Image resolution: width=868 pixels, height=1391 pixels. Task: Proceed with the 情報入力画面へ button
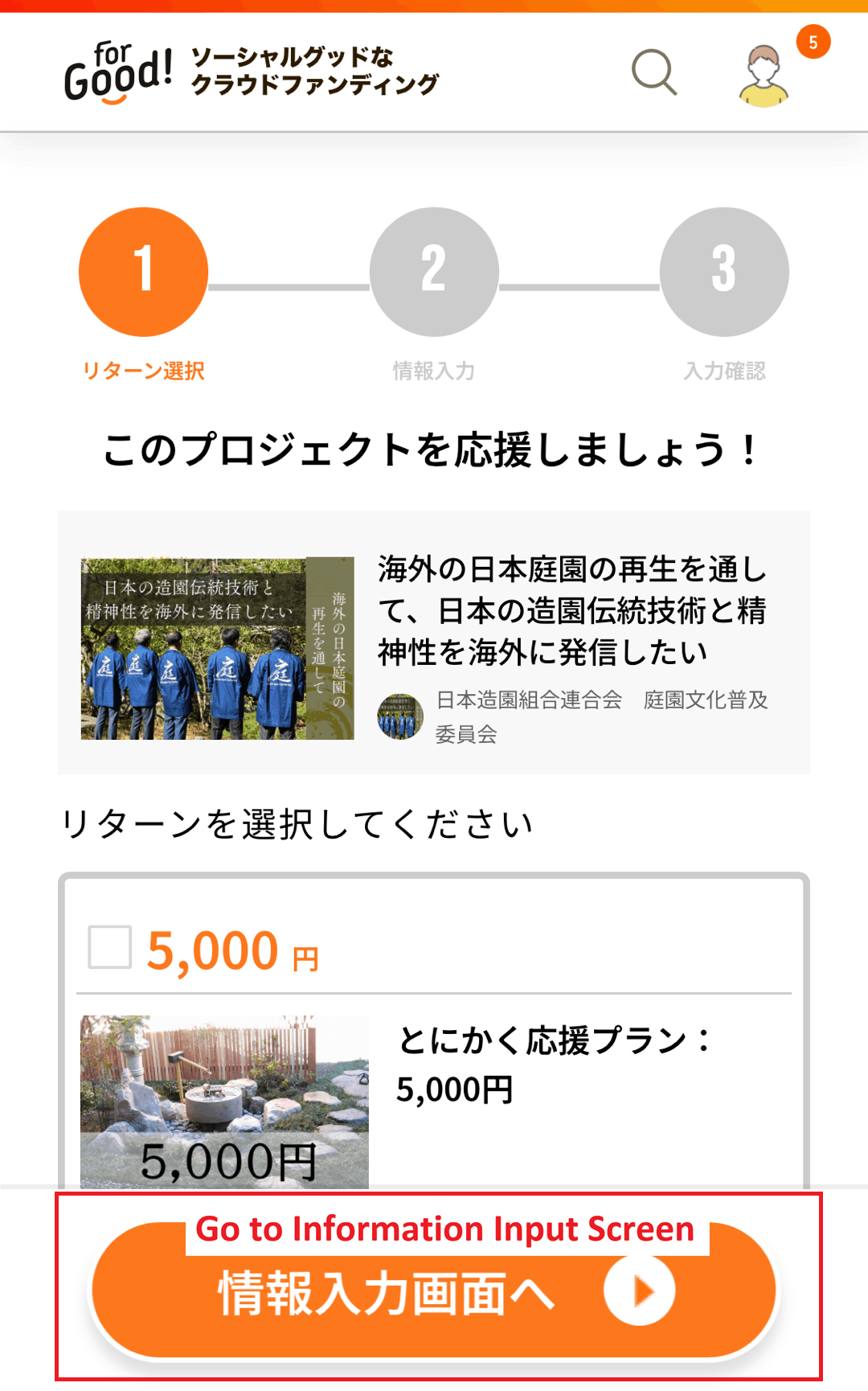click(x=434, y=1292)
